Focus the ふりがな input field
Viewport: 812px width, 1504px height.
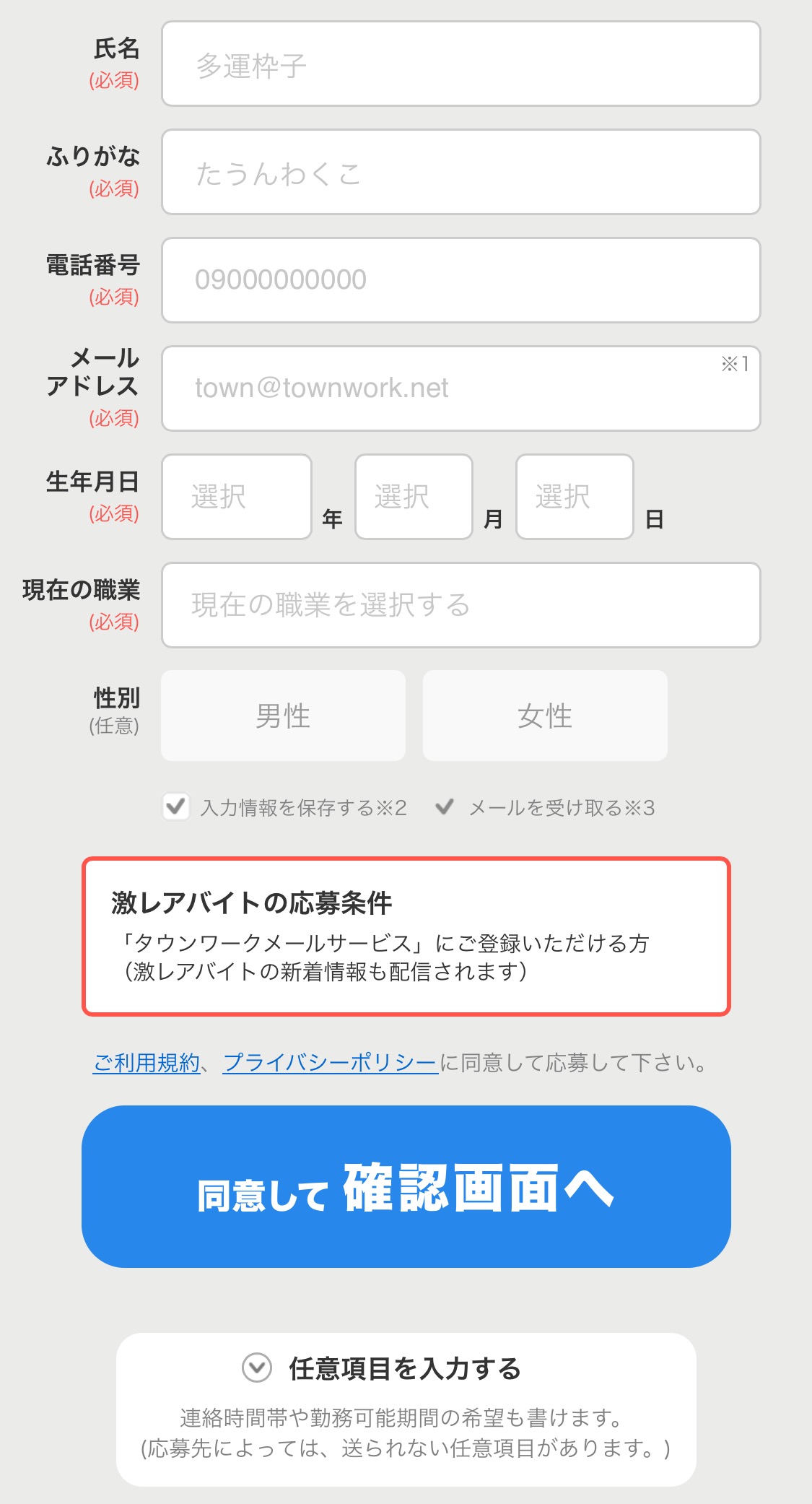coord(460,172)
